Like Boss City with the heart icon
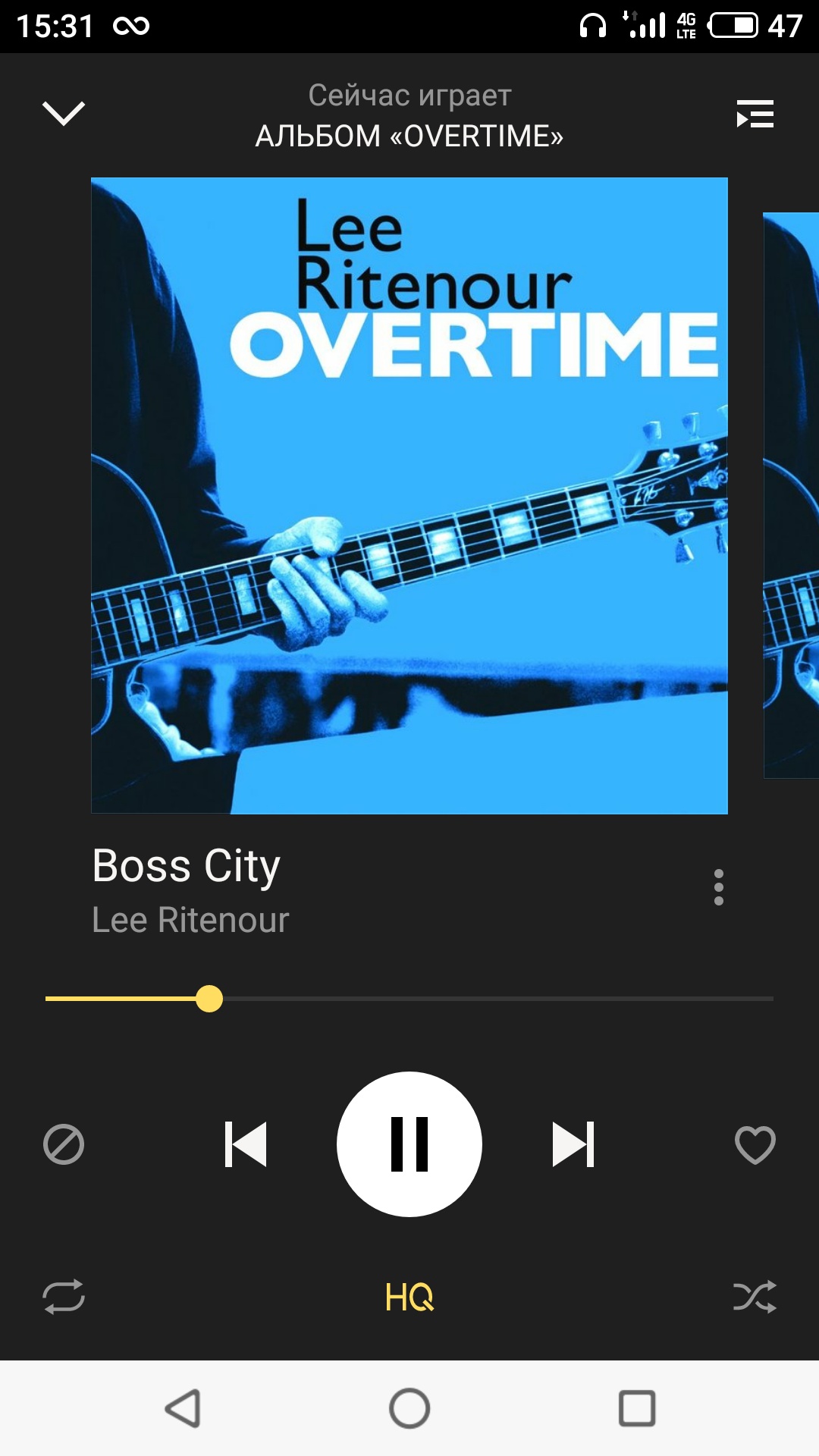The height and width of the screenshot is (1456, 819). point(755,1144)
